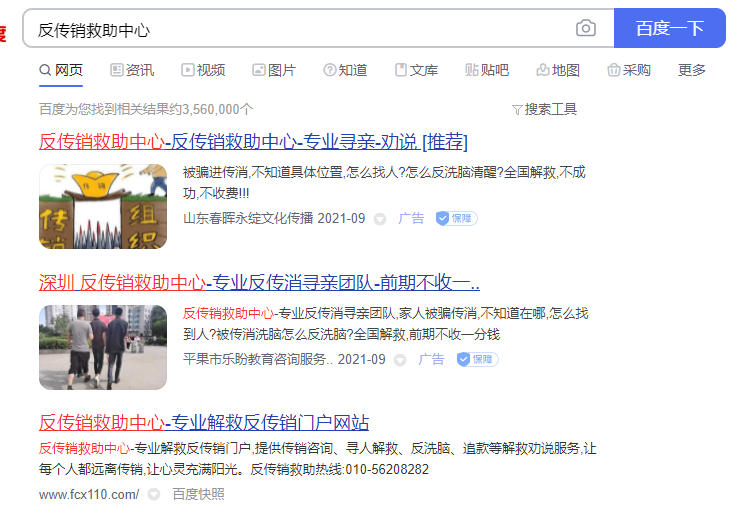Open 搜索工具 filter options
The width and height of the screenshot is (751, 519).
pyautogui.click(x=545, y=109)
